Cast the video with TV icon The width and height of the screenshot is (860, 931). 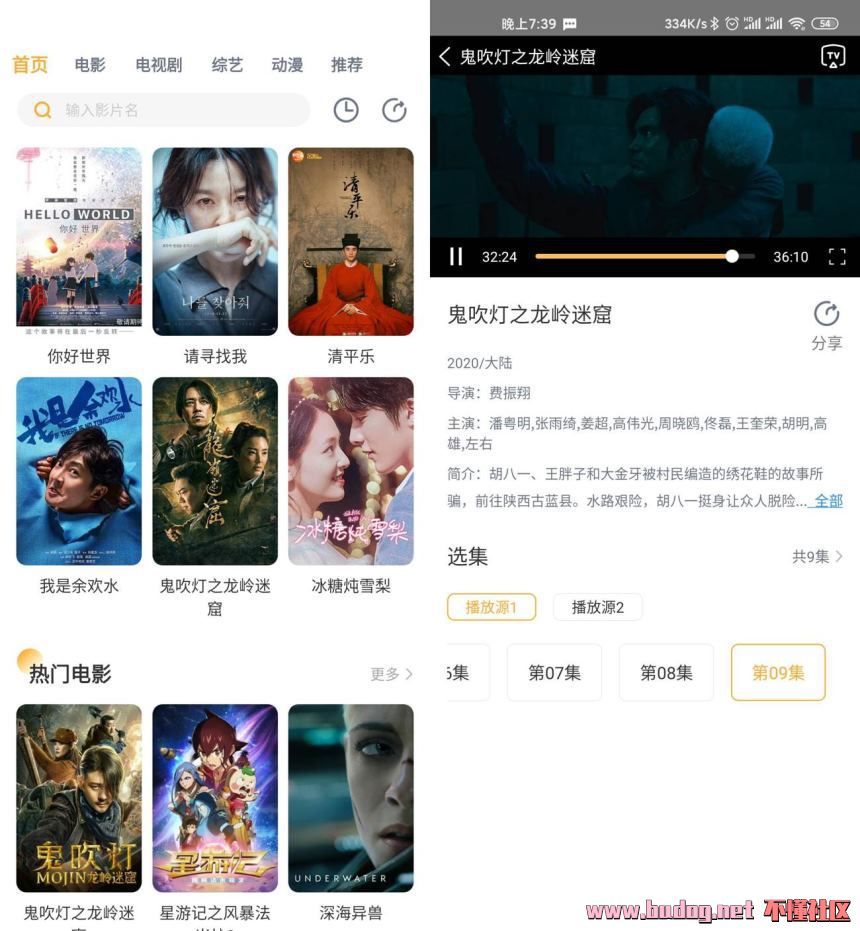click(x=832, y=57)
